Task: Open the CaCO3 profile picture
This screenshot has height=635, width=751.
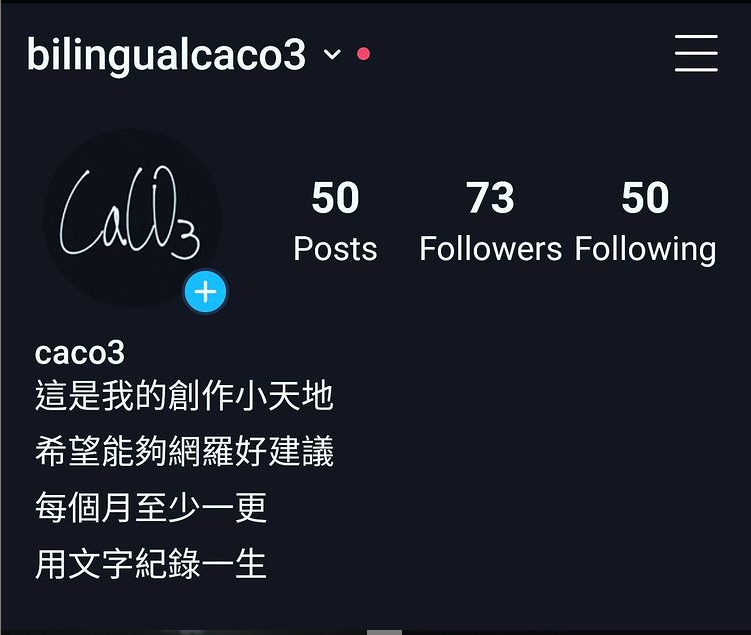Action: pos(130,217)
